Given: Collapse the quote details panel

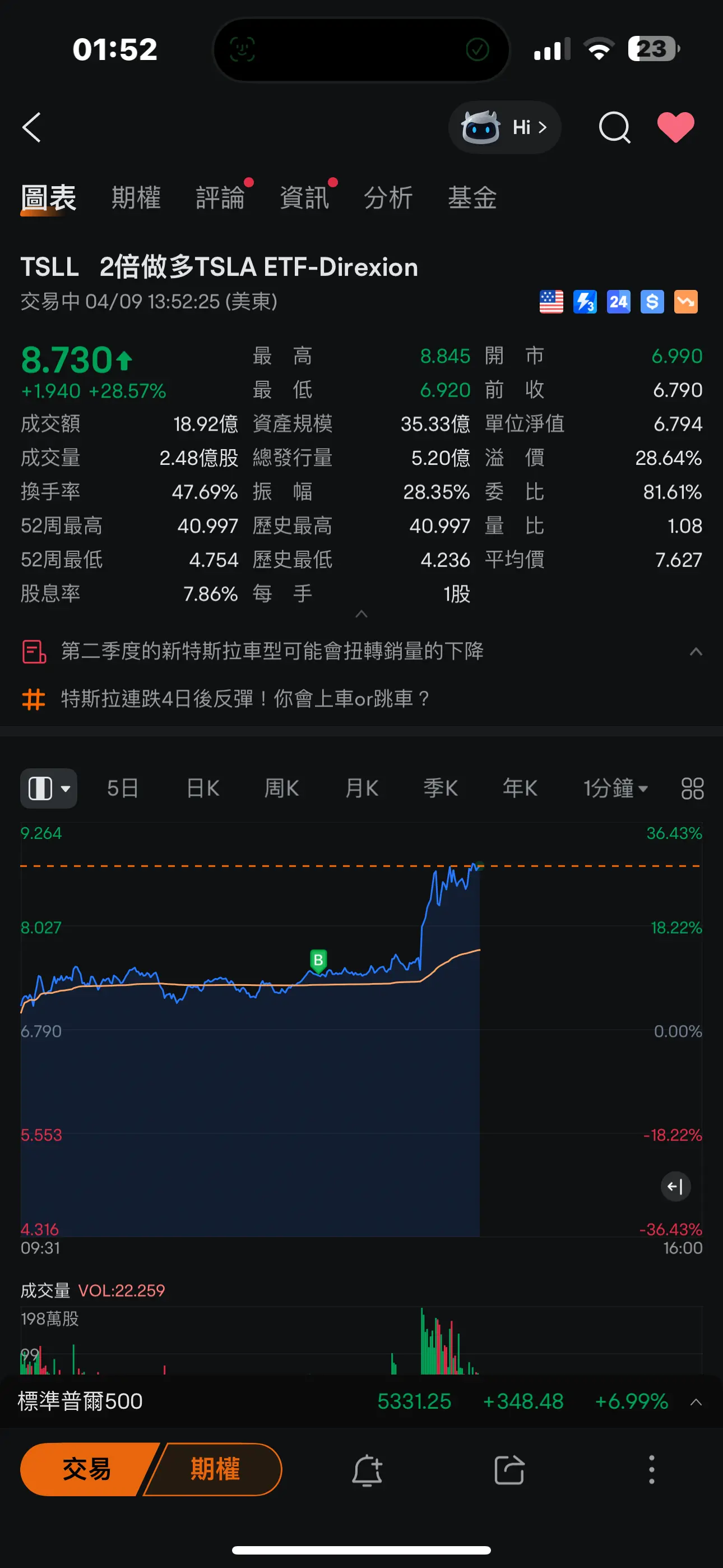Looking at the screenshot, I should pyautogui.click(x=361, y=614).
